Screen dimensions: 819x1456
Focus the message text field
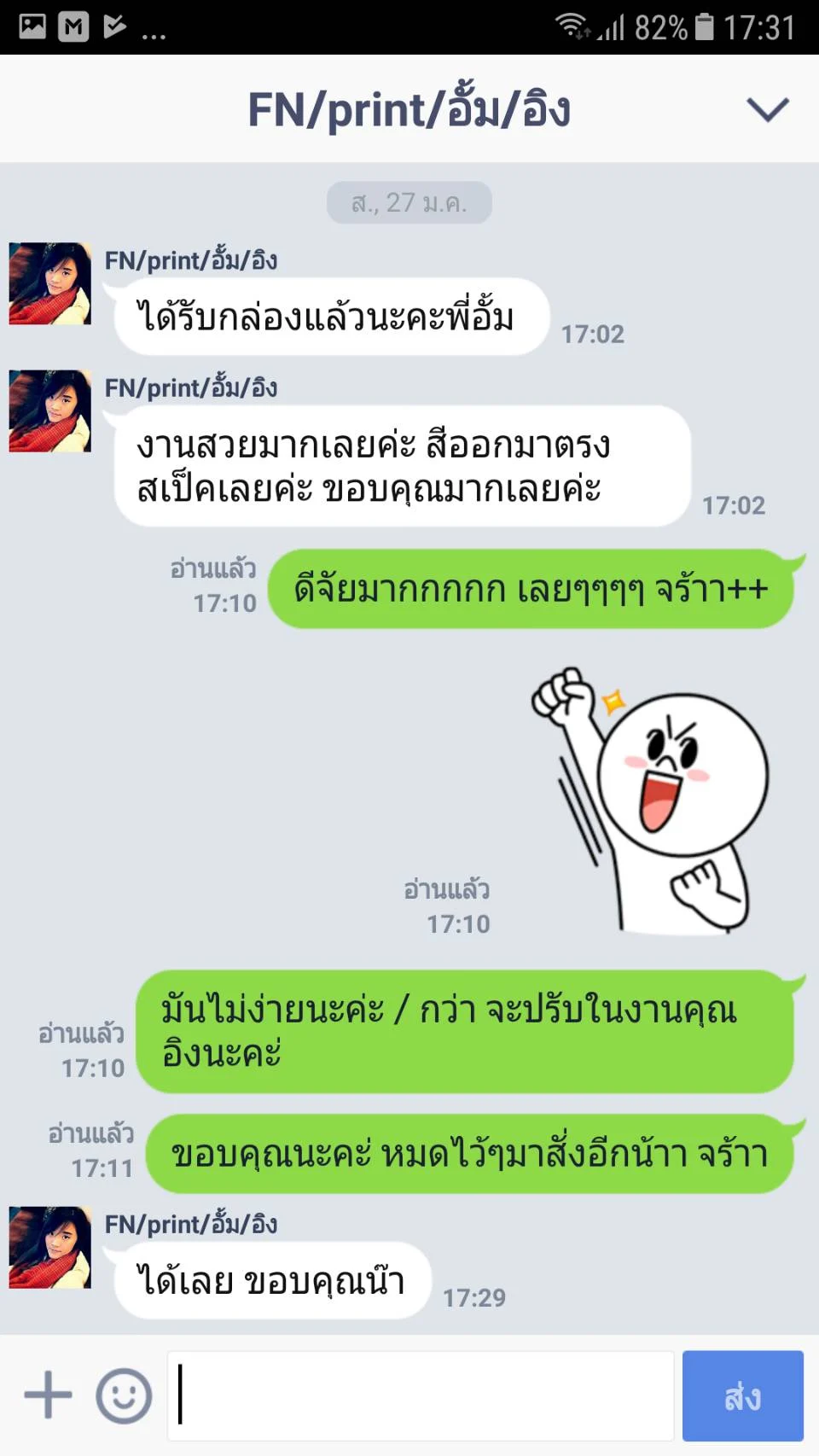pos(421,1395)
